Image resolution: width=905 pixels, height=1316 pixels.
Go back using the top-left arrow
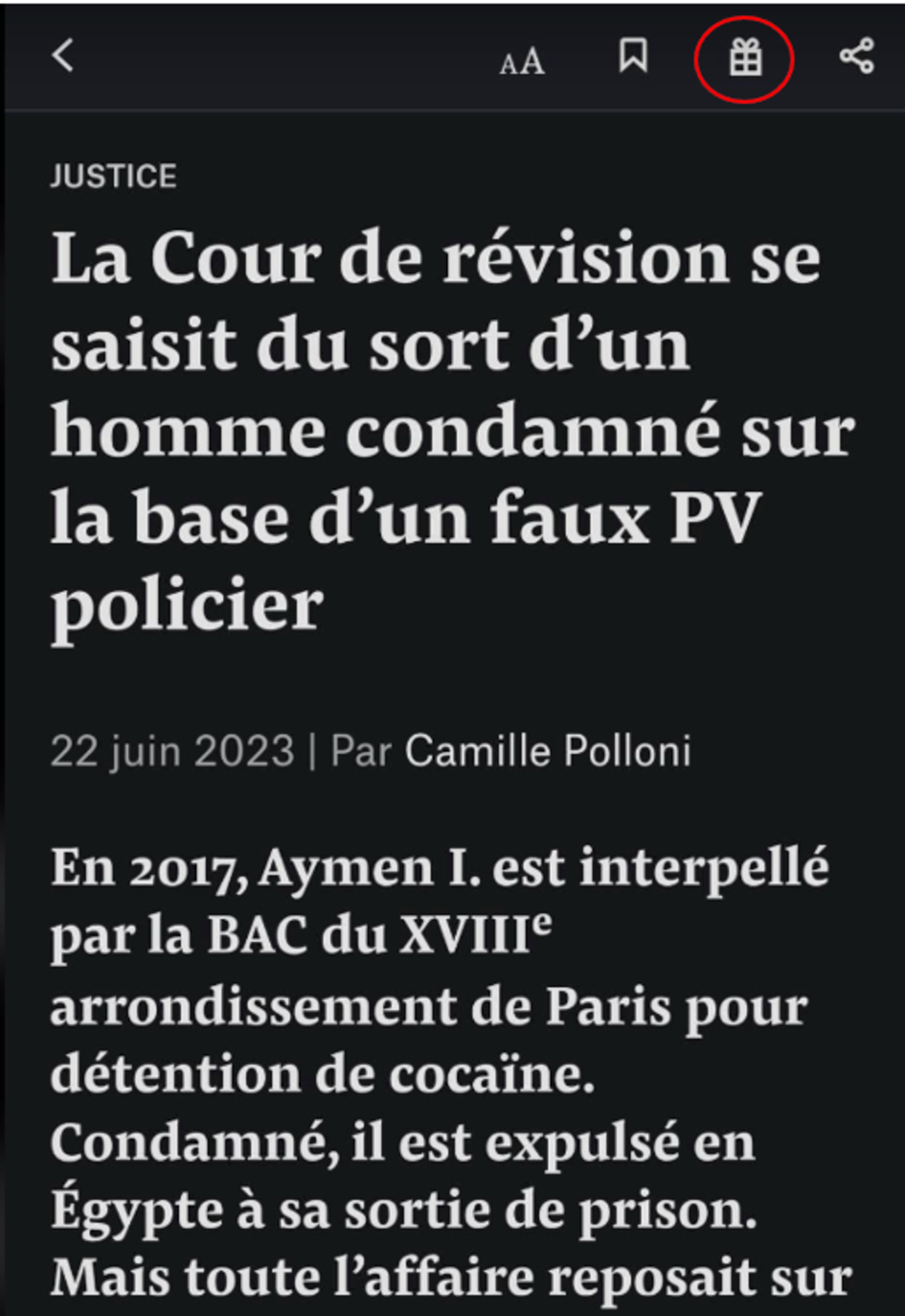tap(63, 56)
